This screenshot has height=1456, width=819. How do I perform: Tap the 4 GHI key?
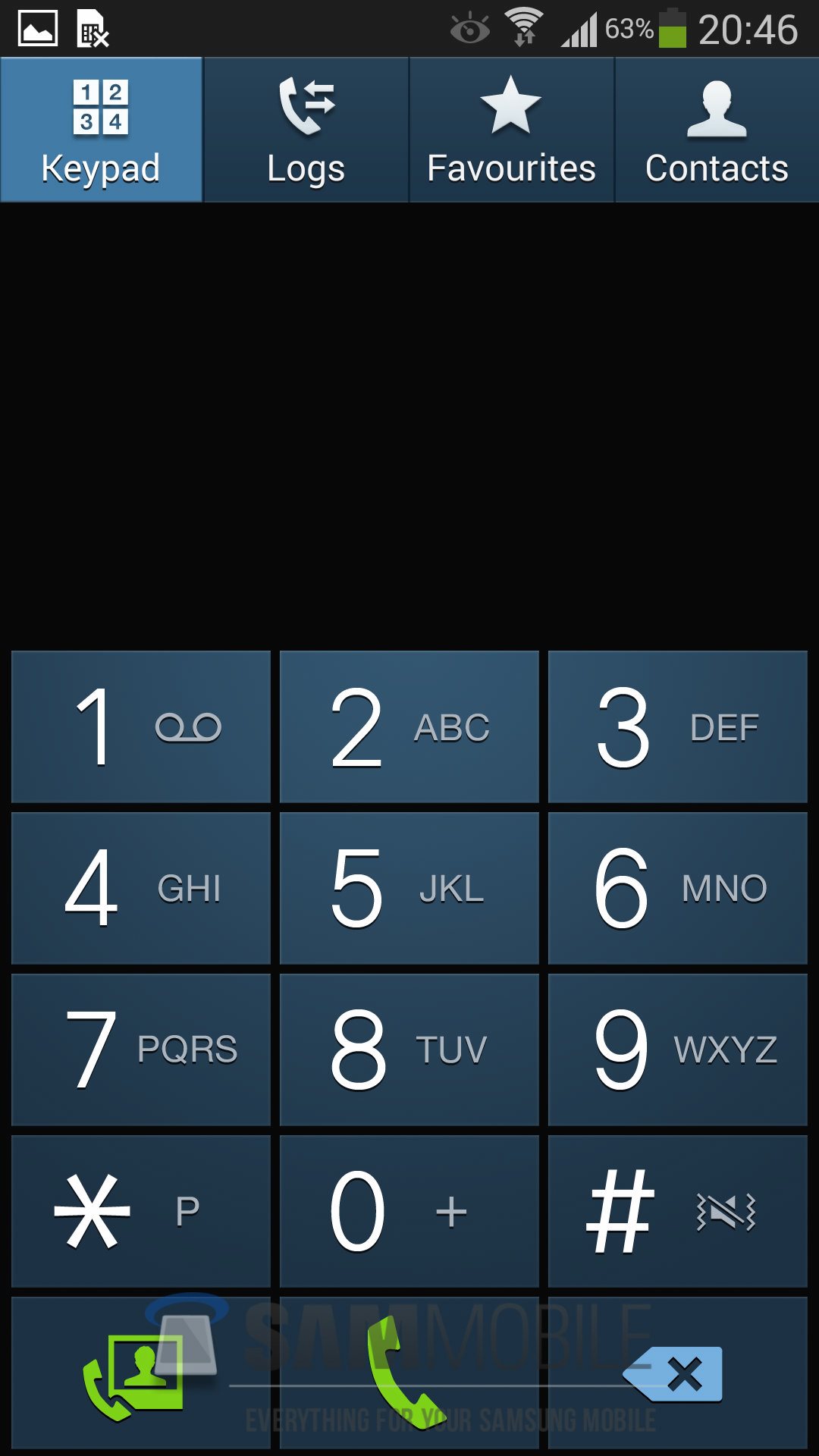click(x=141, y=888)
